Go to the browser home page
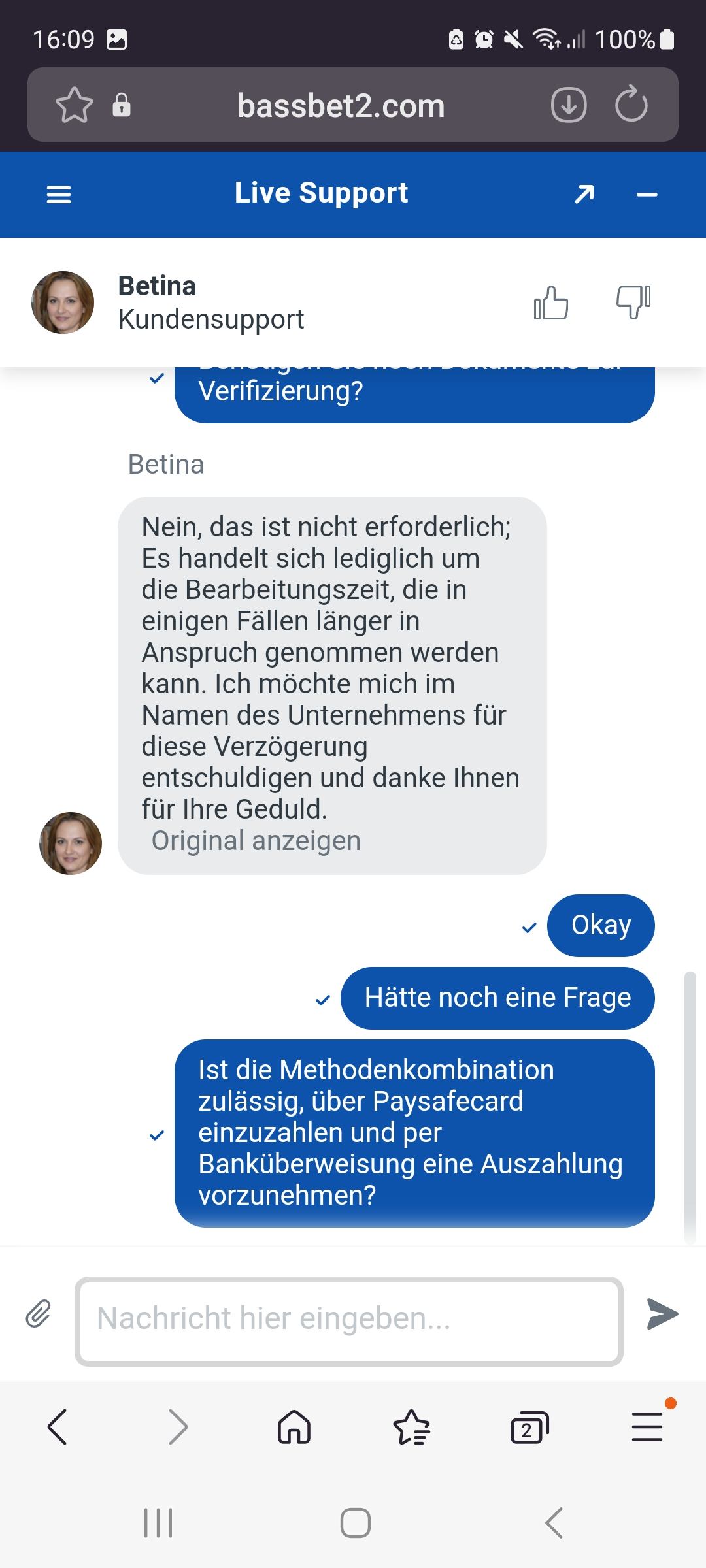Screen dimensions: 706x1568 point(294,1427)
